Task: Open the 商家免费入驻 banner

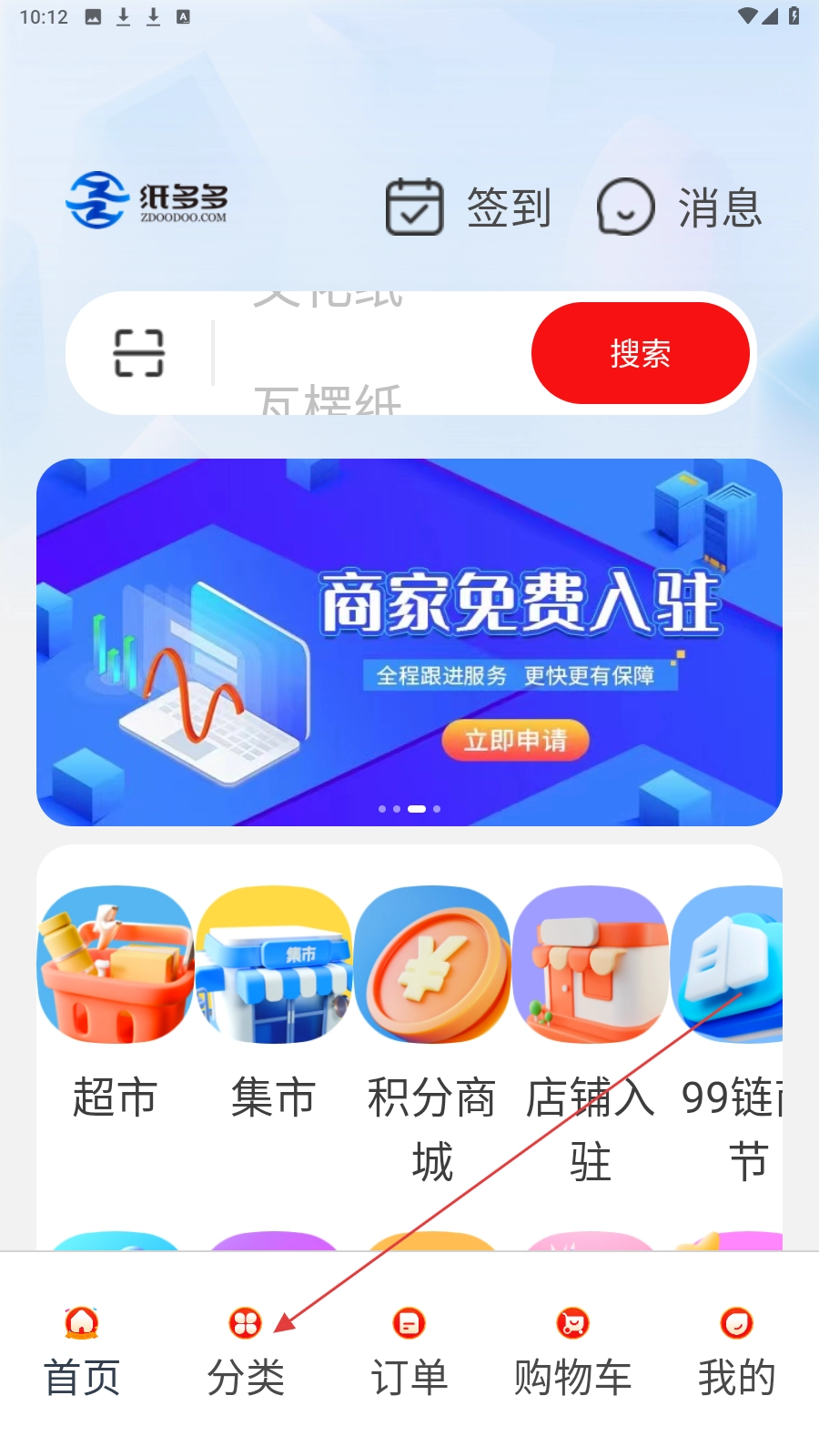Action: 409,642
